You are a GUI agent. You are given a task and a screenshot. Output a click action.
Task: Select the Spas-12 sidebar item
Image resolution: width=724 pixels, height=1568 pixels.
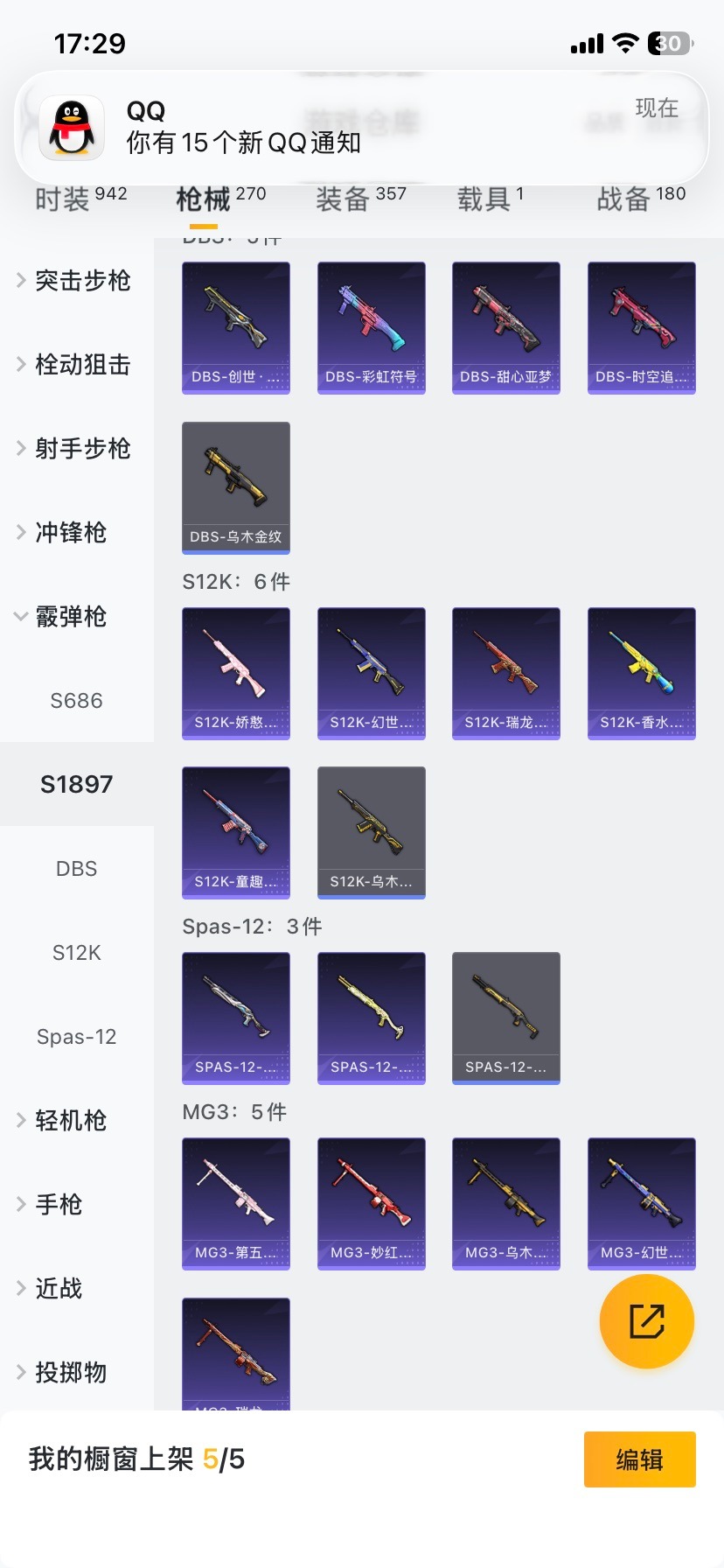tap(77, 1037)
